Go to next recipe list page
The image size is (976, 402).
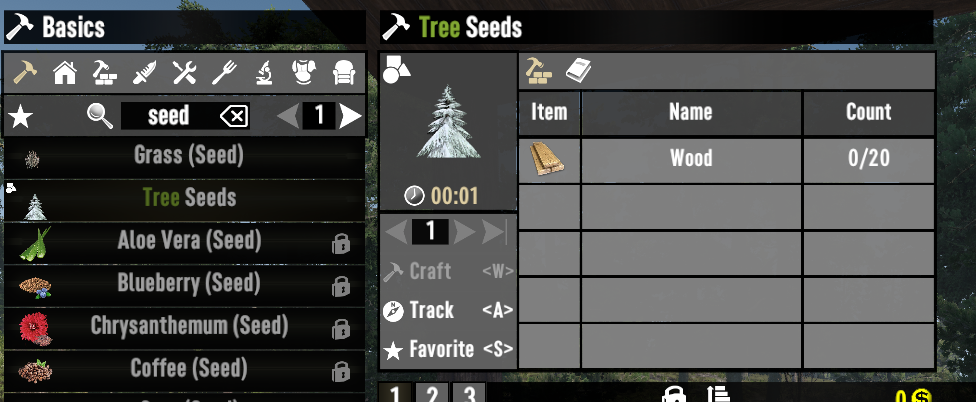pyautogui.click(x=350, y=117)
